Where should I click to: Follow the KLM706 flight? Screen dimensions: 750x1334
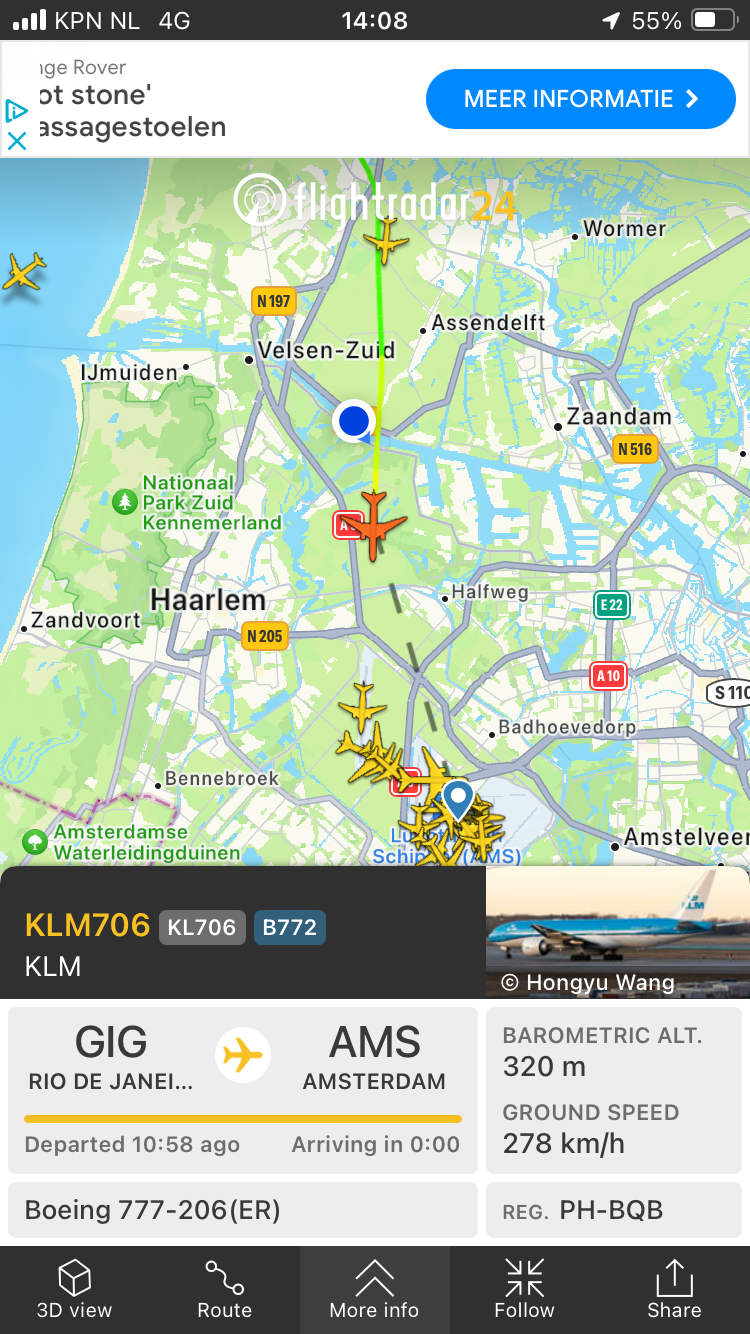pos(524,1289)
